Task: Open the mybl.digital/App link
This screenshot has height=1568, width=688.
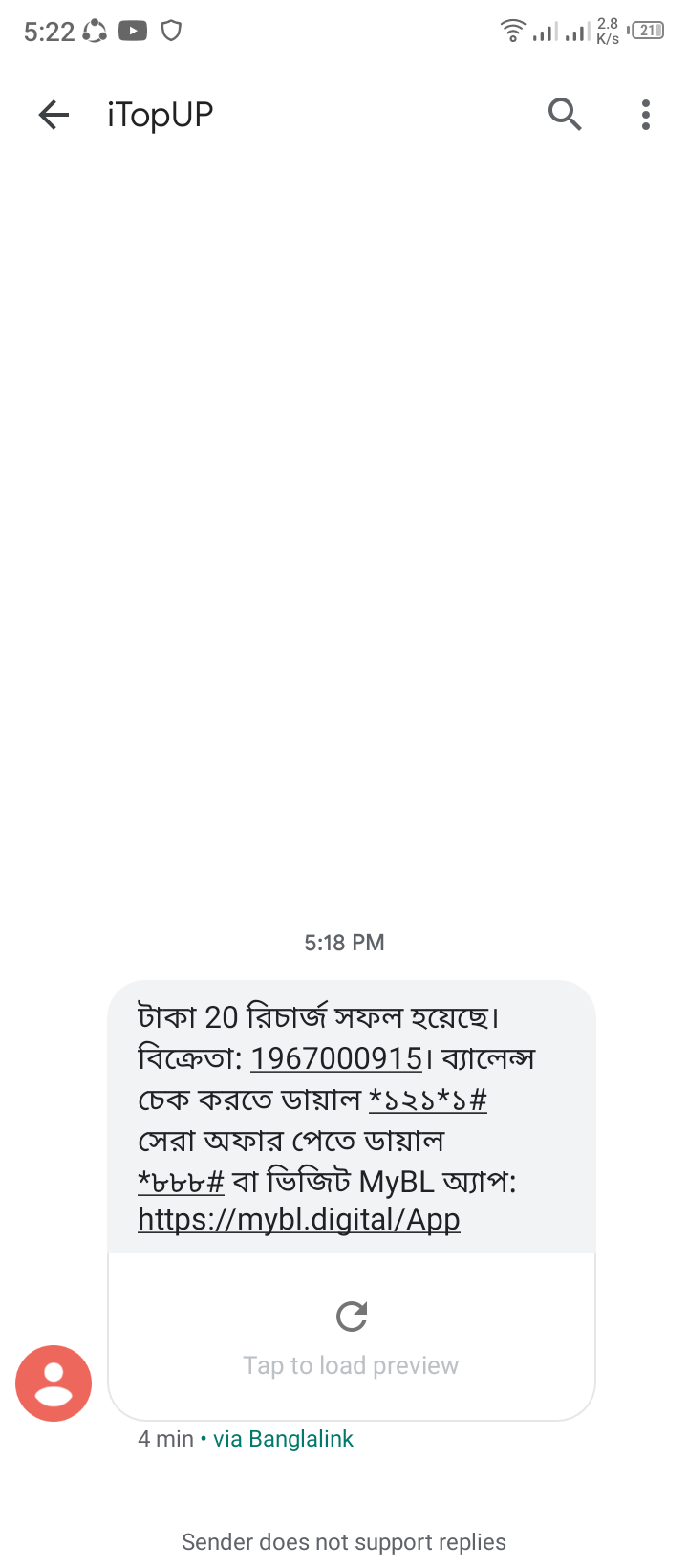Action: pyautogui.click(x=299, y=1220)
